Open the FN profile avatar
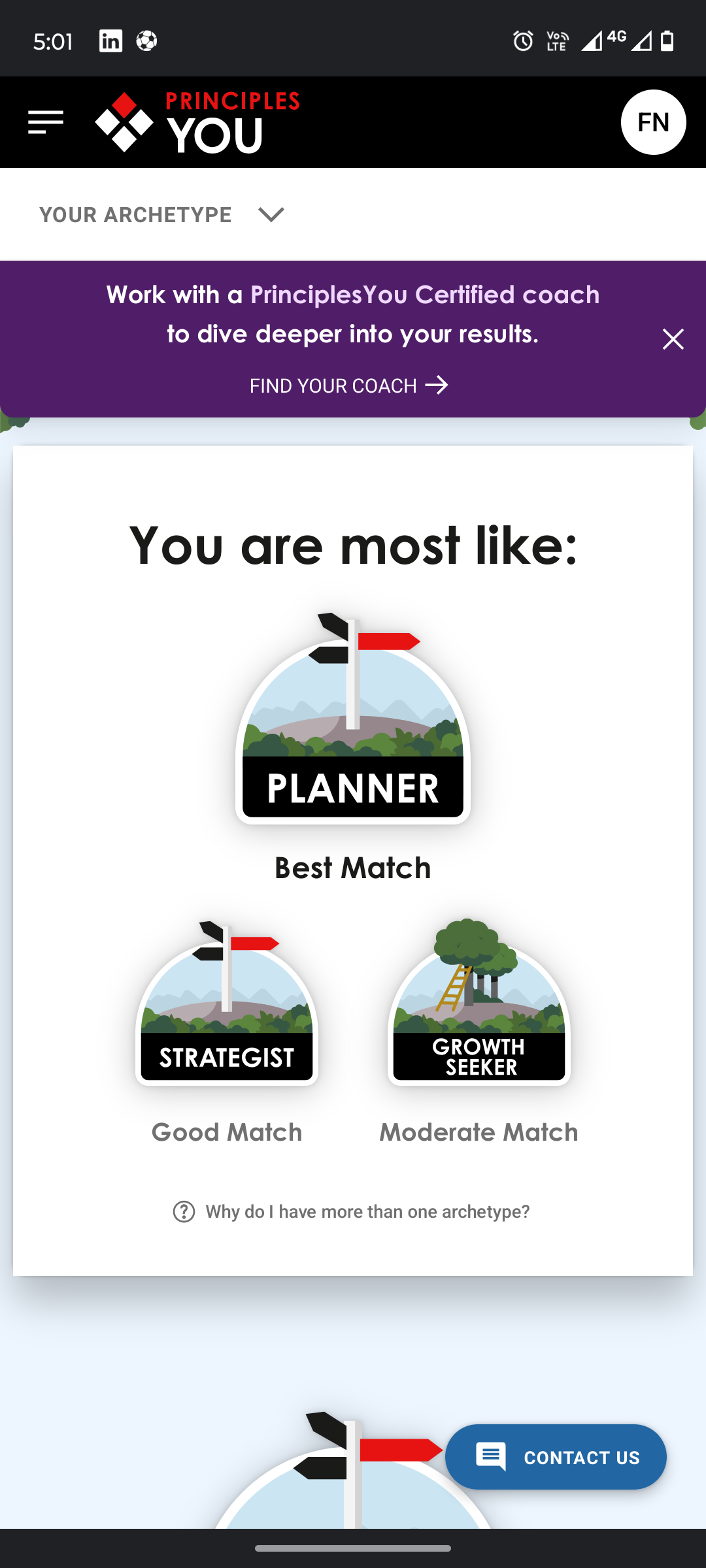 click(653, 122)
